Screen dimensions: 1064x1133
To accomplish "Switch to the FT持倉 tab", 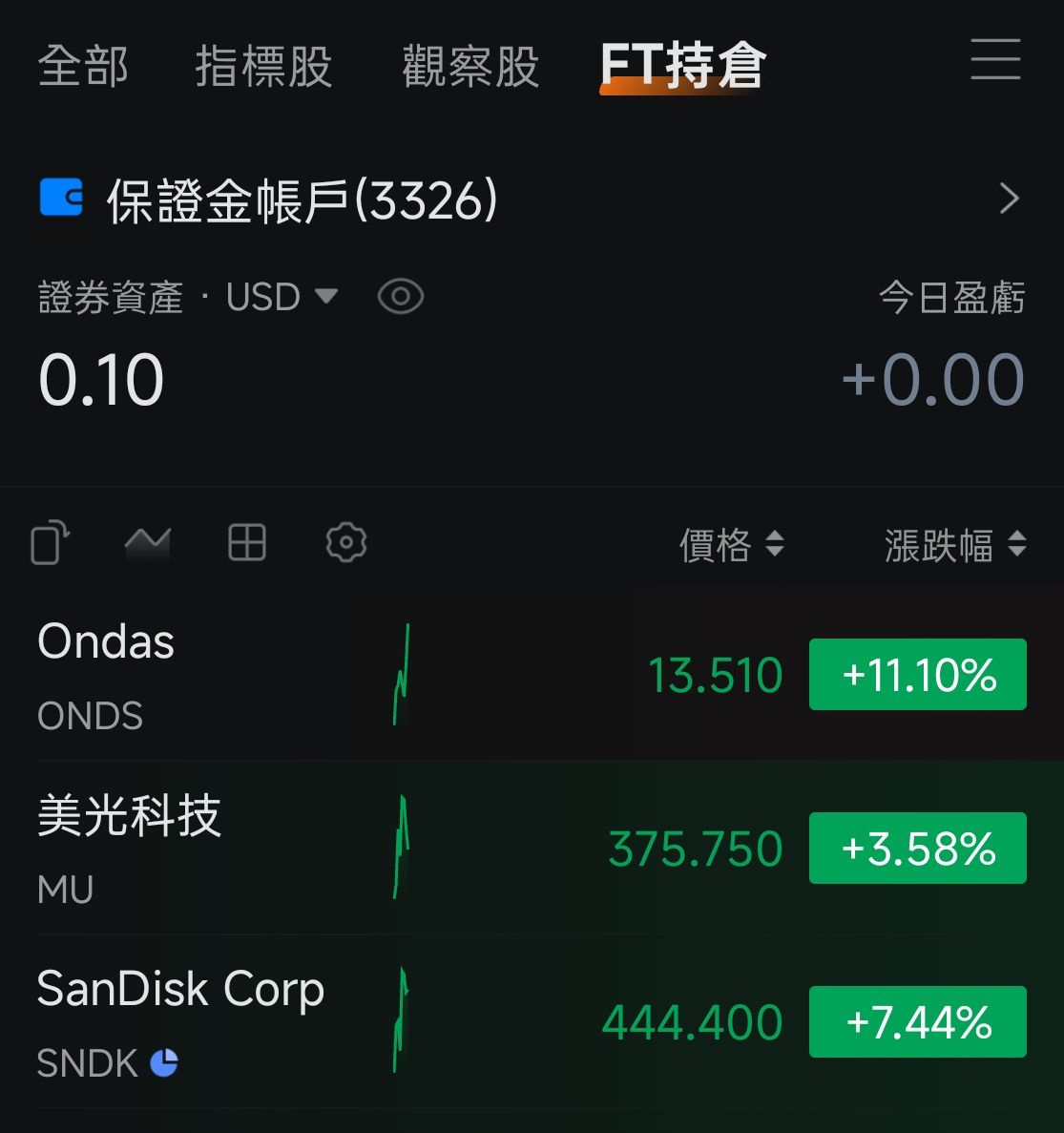I will (x=679, y=65).
